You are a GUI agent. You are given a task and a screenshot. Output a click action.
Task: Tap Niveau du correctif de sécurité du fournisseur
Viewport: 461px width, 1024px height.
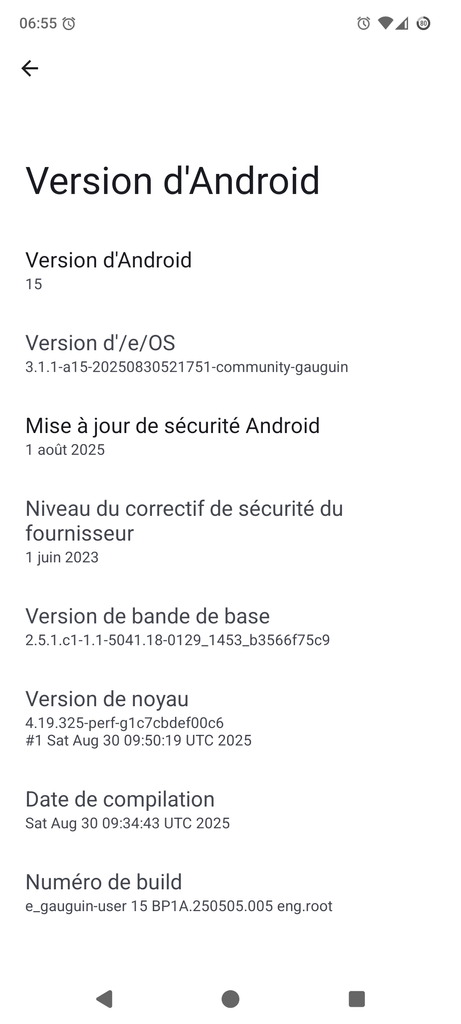click(230, 532)
